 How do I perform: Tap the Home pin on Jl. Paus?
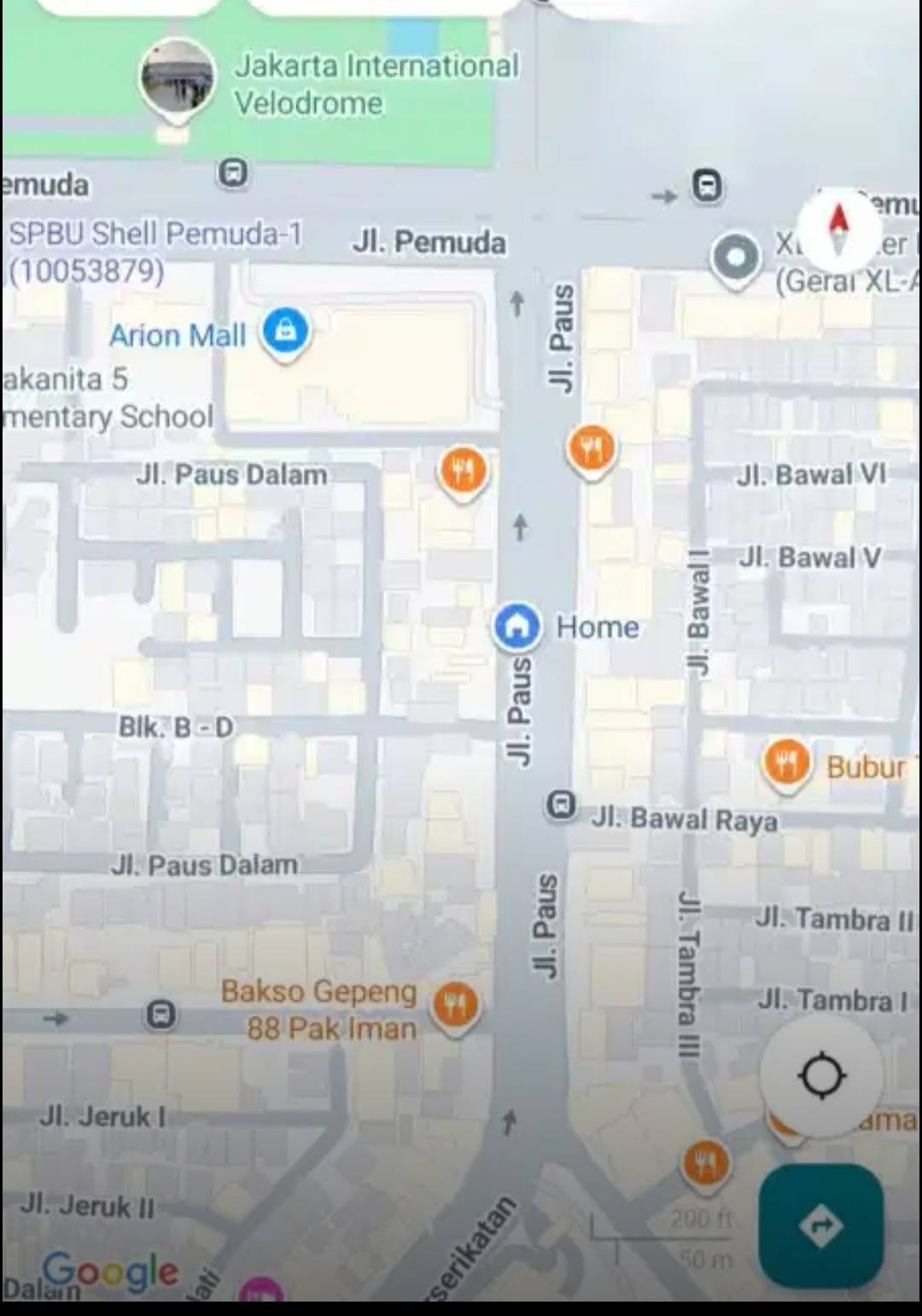click(x=516, y=626)
